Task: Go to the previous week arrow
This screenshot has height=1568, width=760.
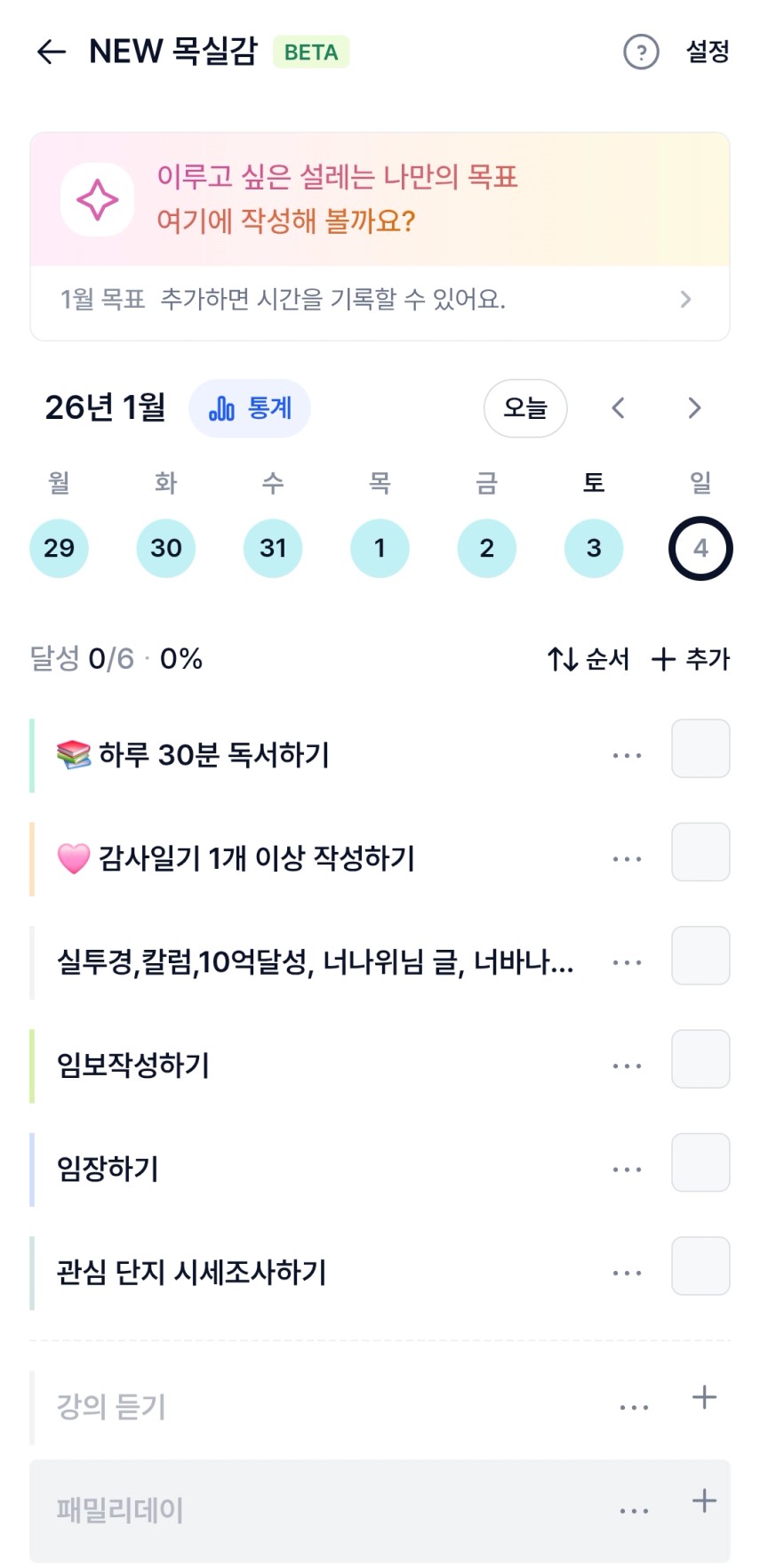Action: [619, 408]
